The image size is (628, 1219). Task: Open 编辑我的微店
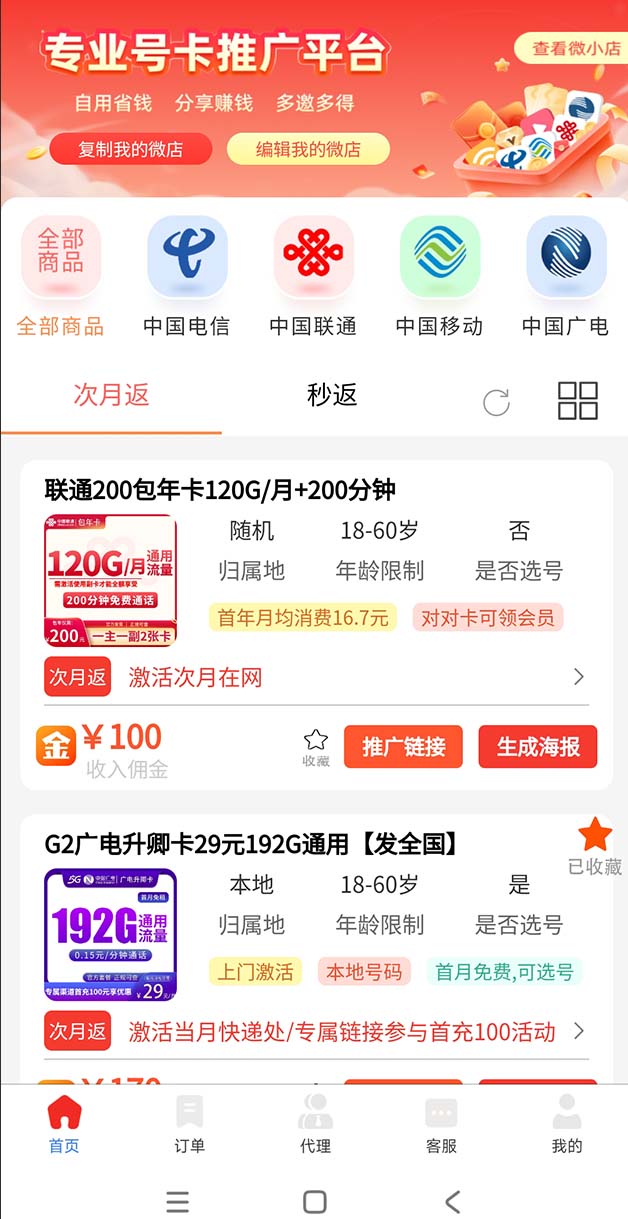click(308, 150)
